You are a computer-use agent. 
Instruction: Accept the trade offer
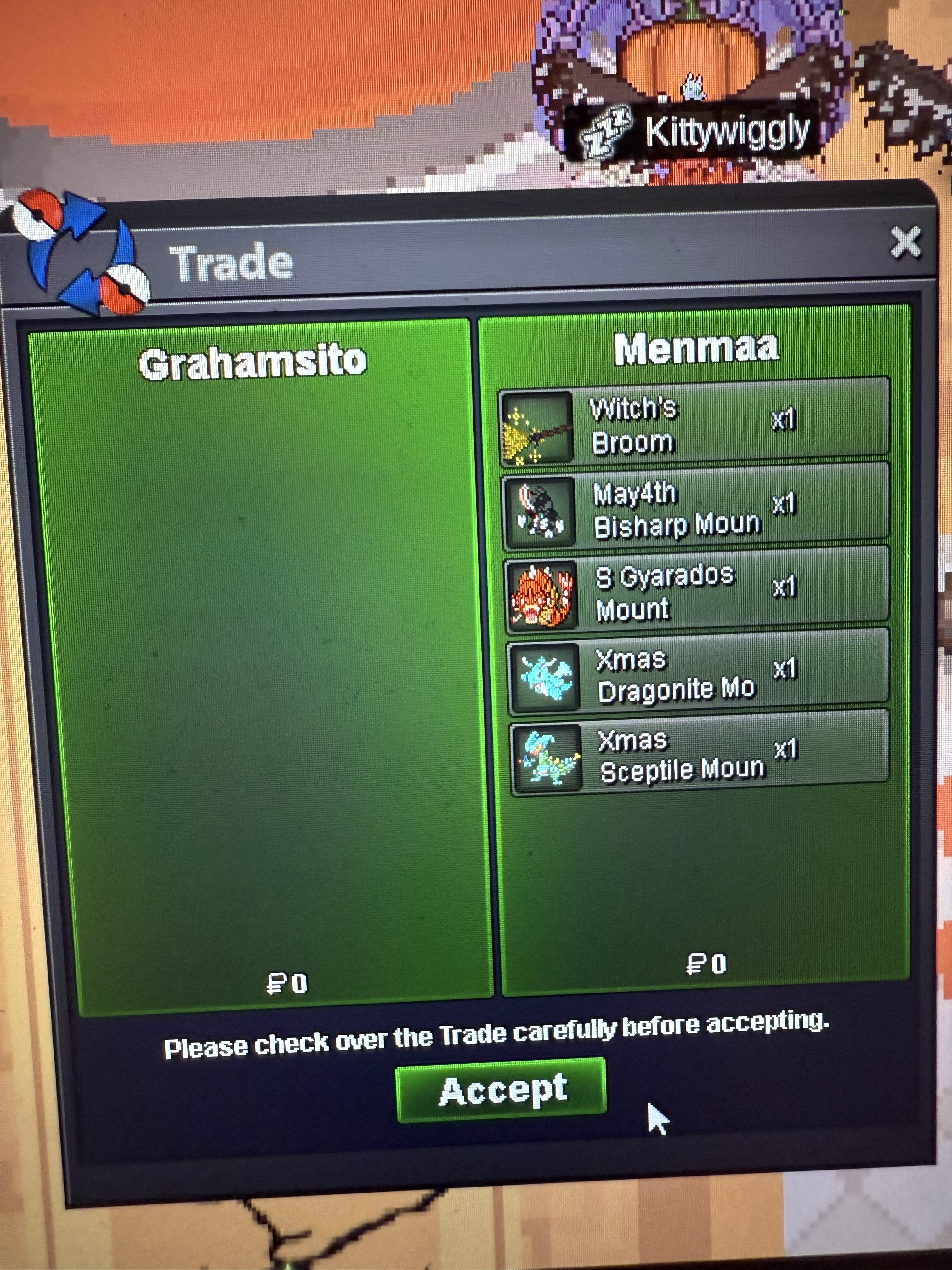click(x=501, y=1090)
